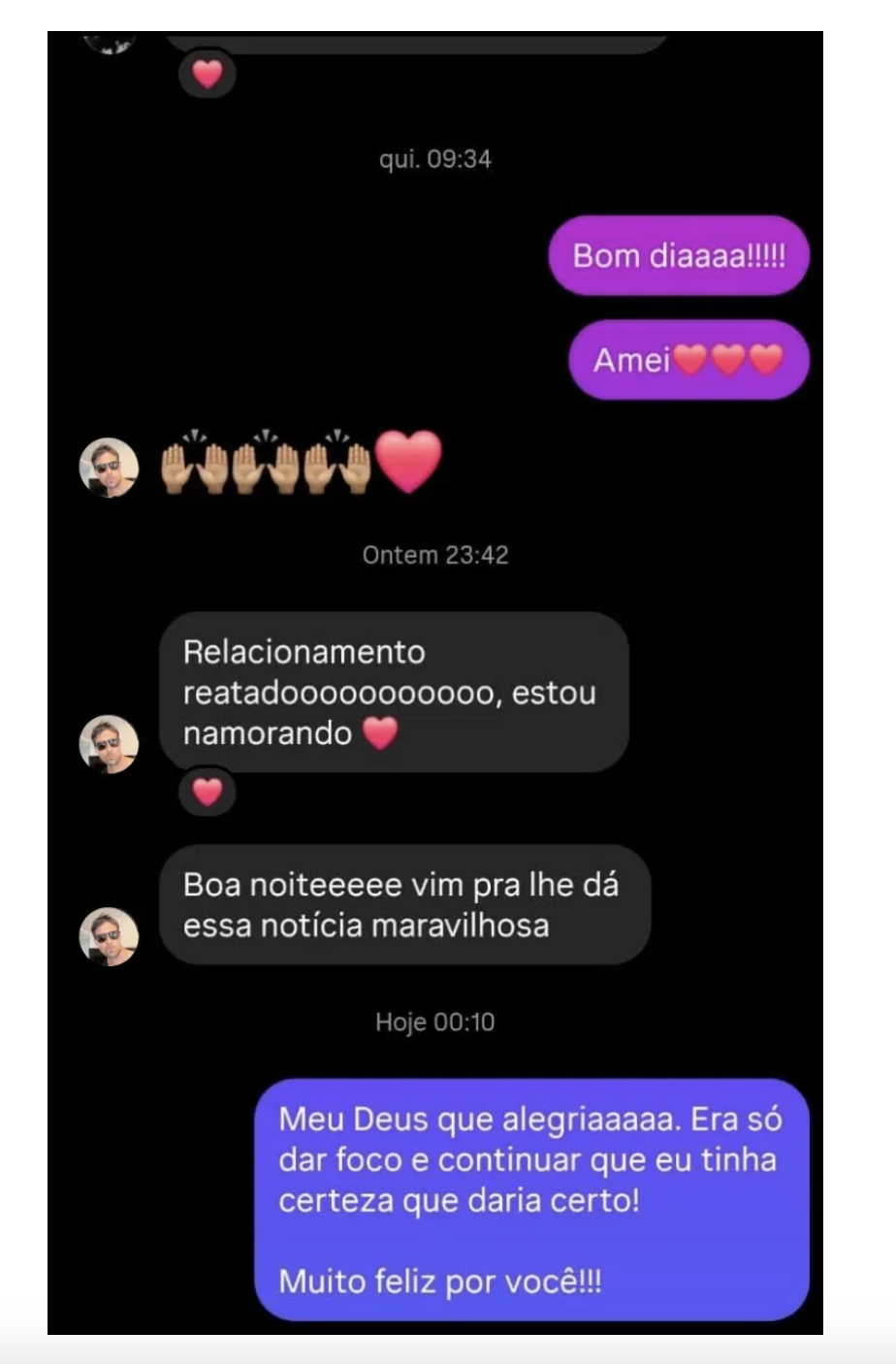Open heart reaction under 'estou namorando' message
Image resolution: width=896 pixels, height=1364 pixels.
tap(208, 792)
